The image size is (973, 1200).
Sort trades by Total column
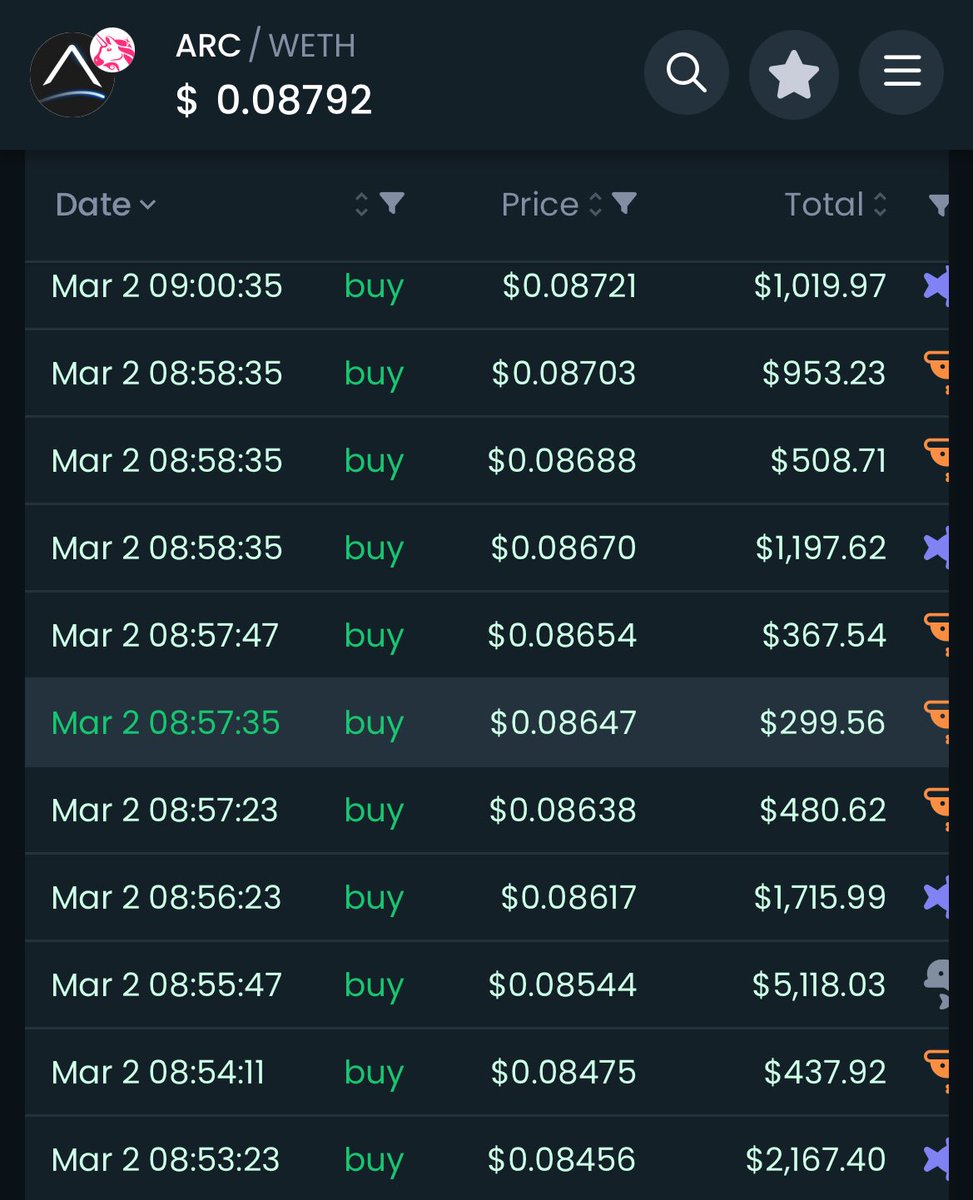[836, 205]
